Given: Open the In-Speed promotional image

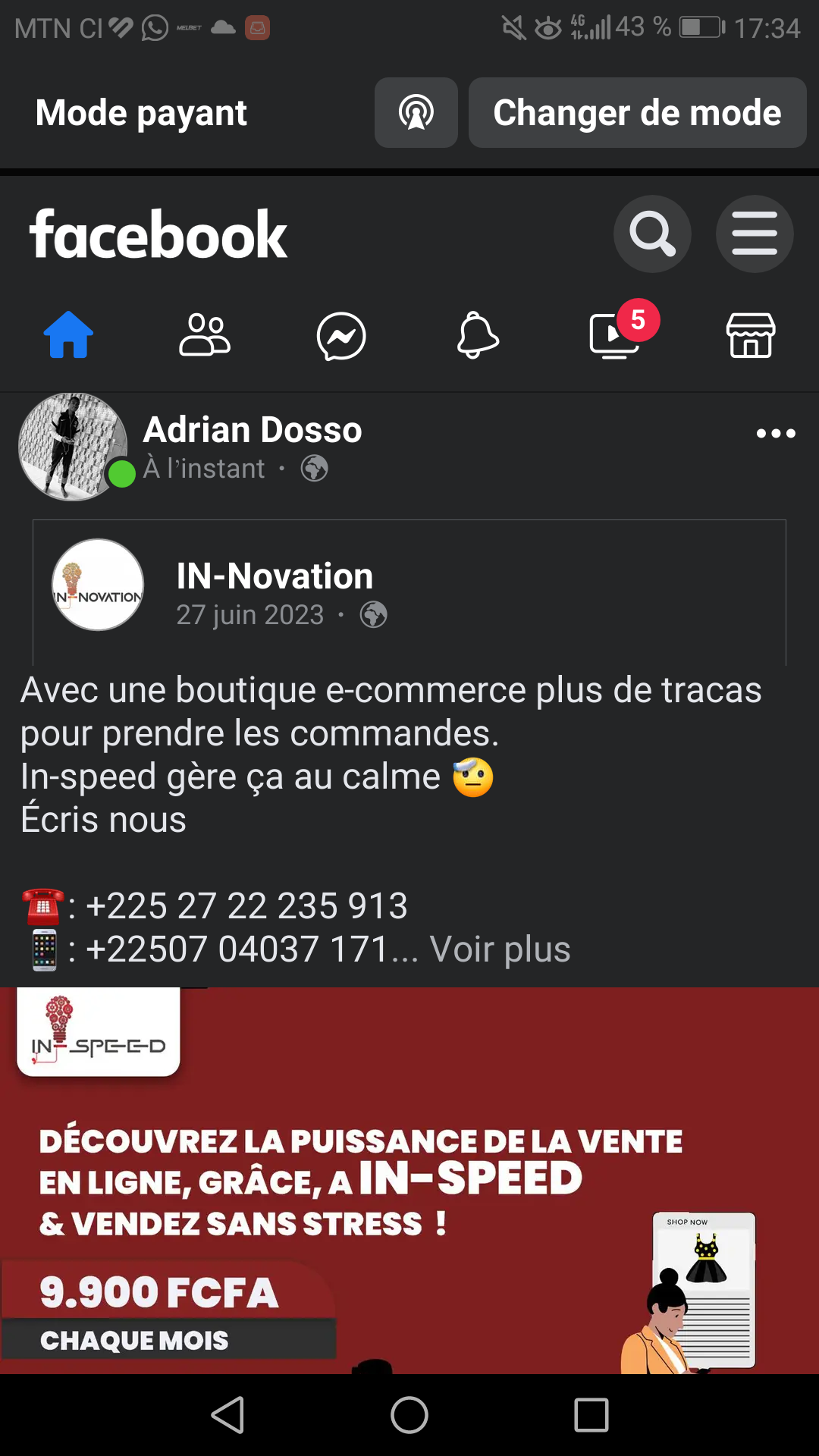Looking at the screenshot, I should [409, 1183].
